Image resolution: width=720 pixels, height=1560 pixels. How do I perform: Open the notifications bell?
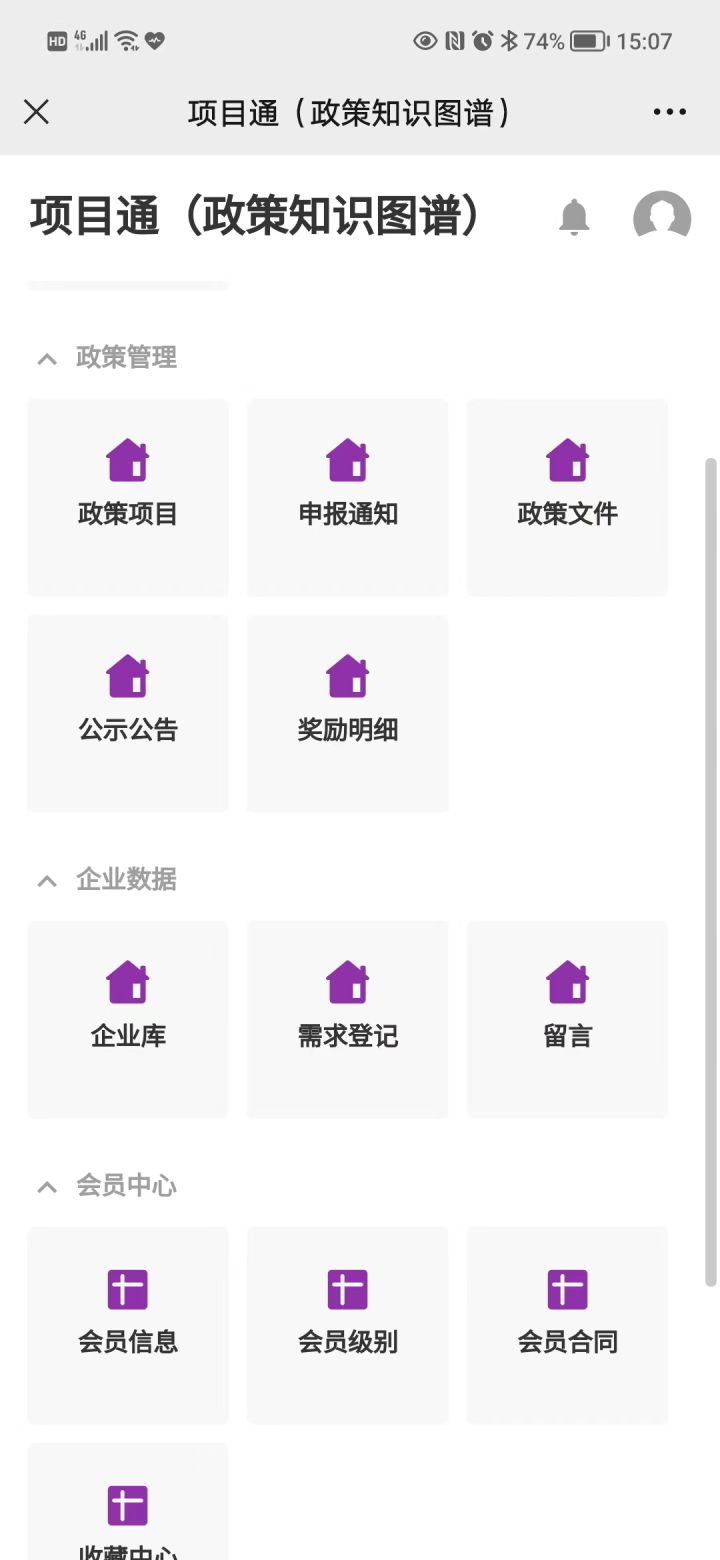click(x=574, y=217)
